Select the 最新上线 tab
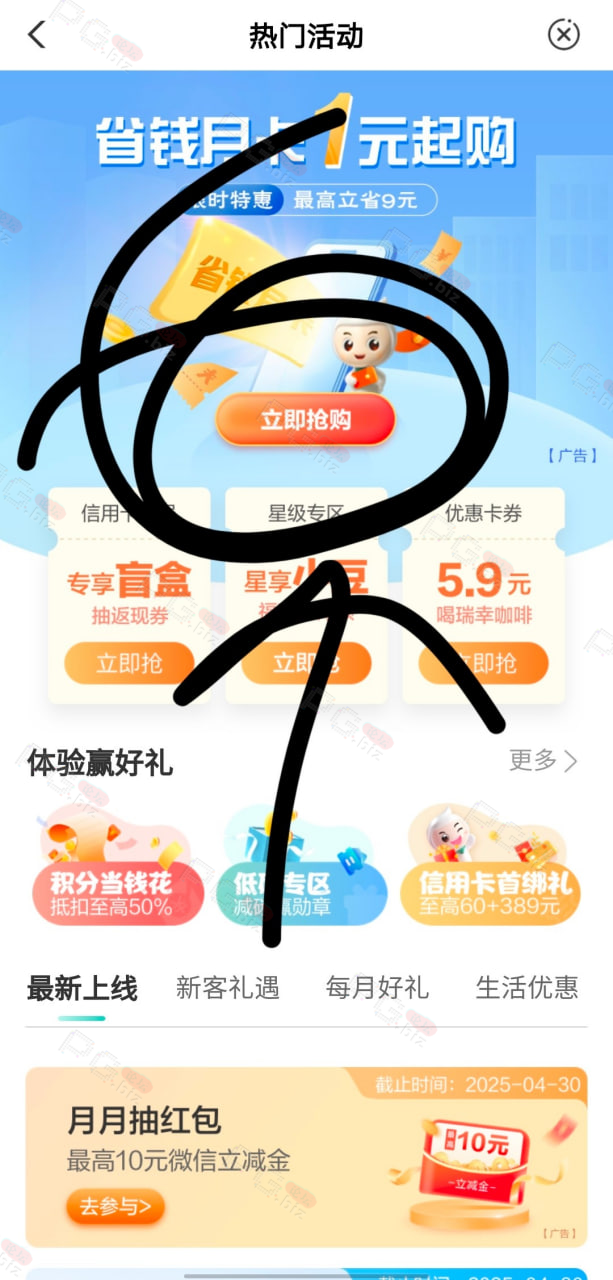The image size is (613, 1280). tap(82, 989)
